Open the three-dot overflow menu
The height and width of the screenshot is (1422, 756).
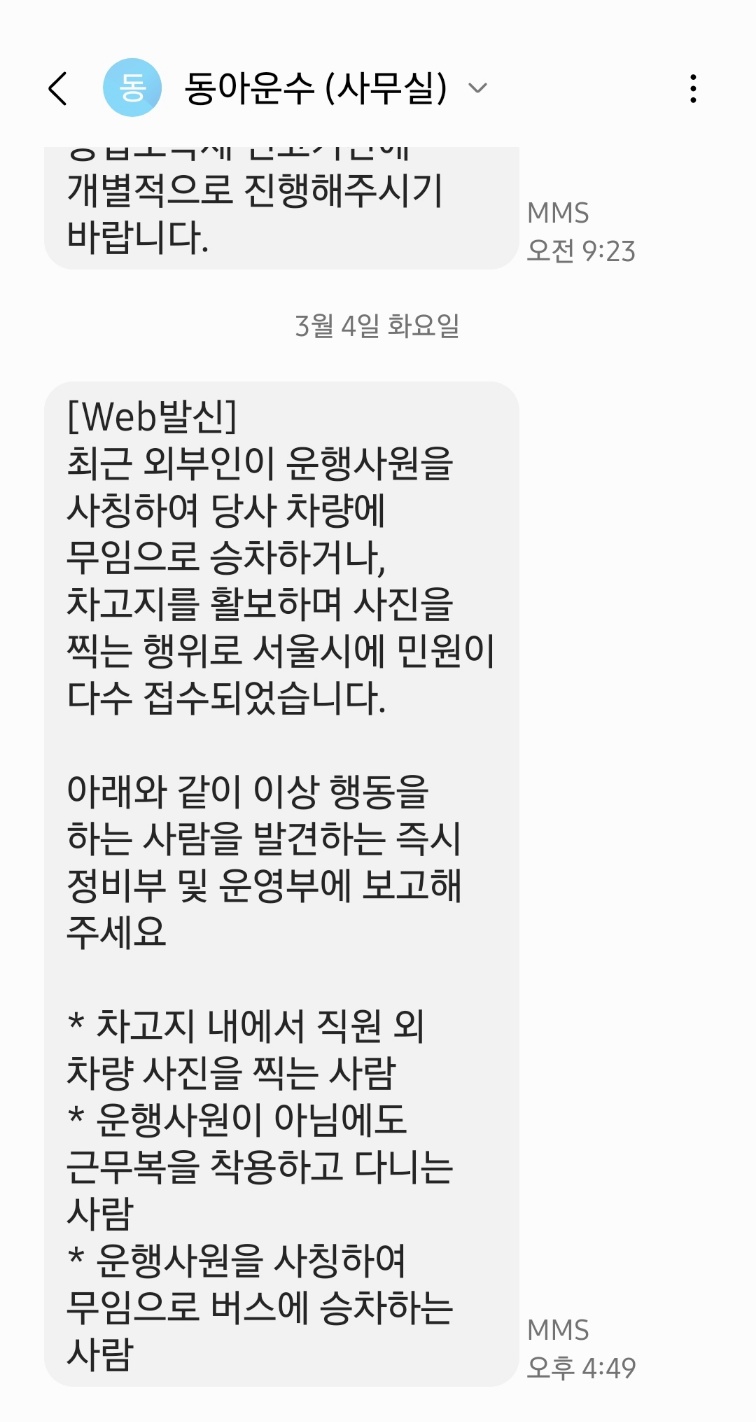693,89
